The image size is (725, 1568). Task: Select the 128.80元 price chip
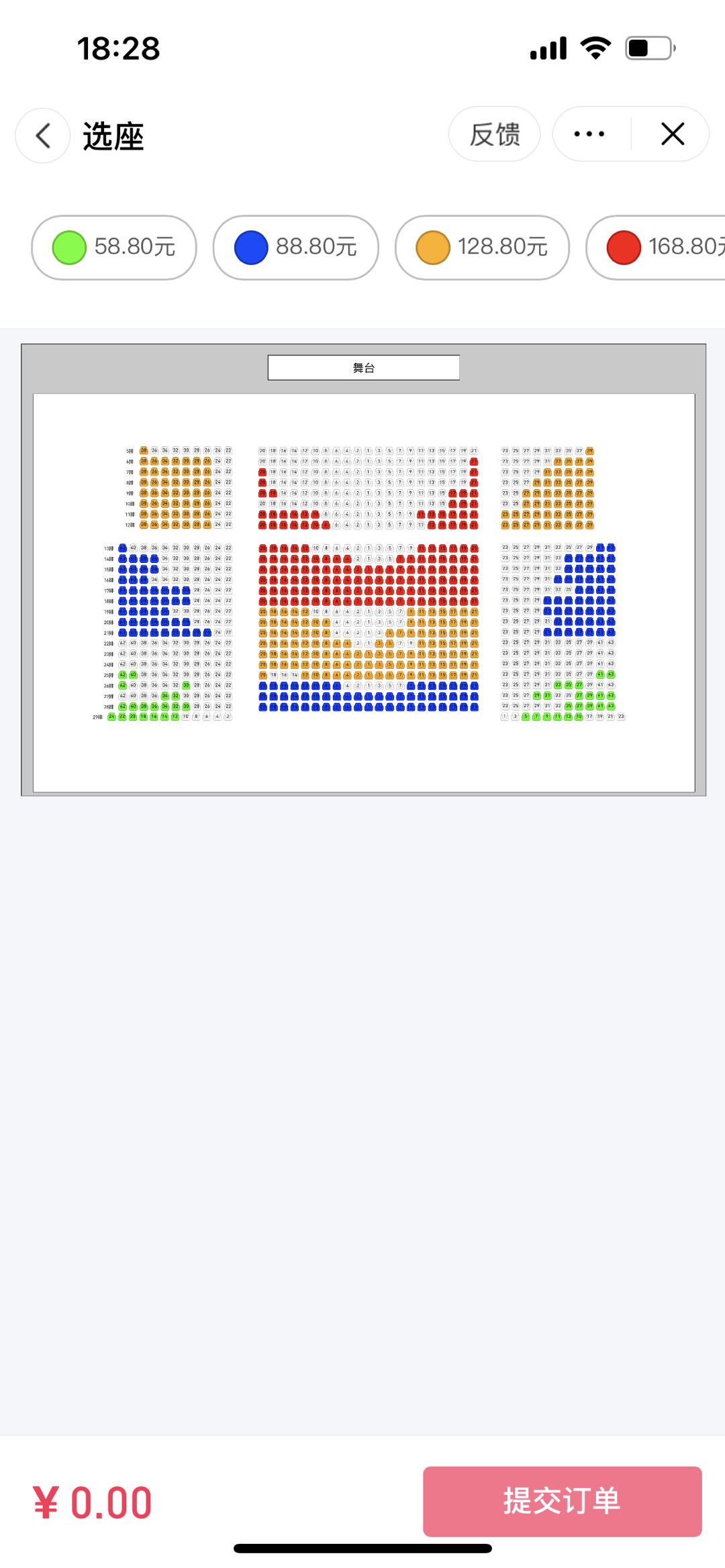click(482, 247)
